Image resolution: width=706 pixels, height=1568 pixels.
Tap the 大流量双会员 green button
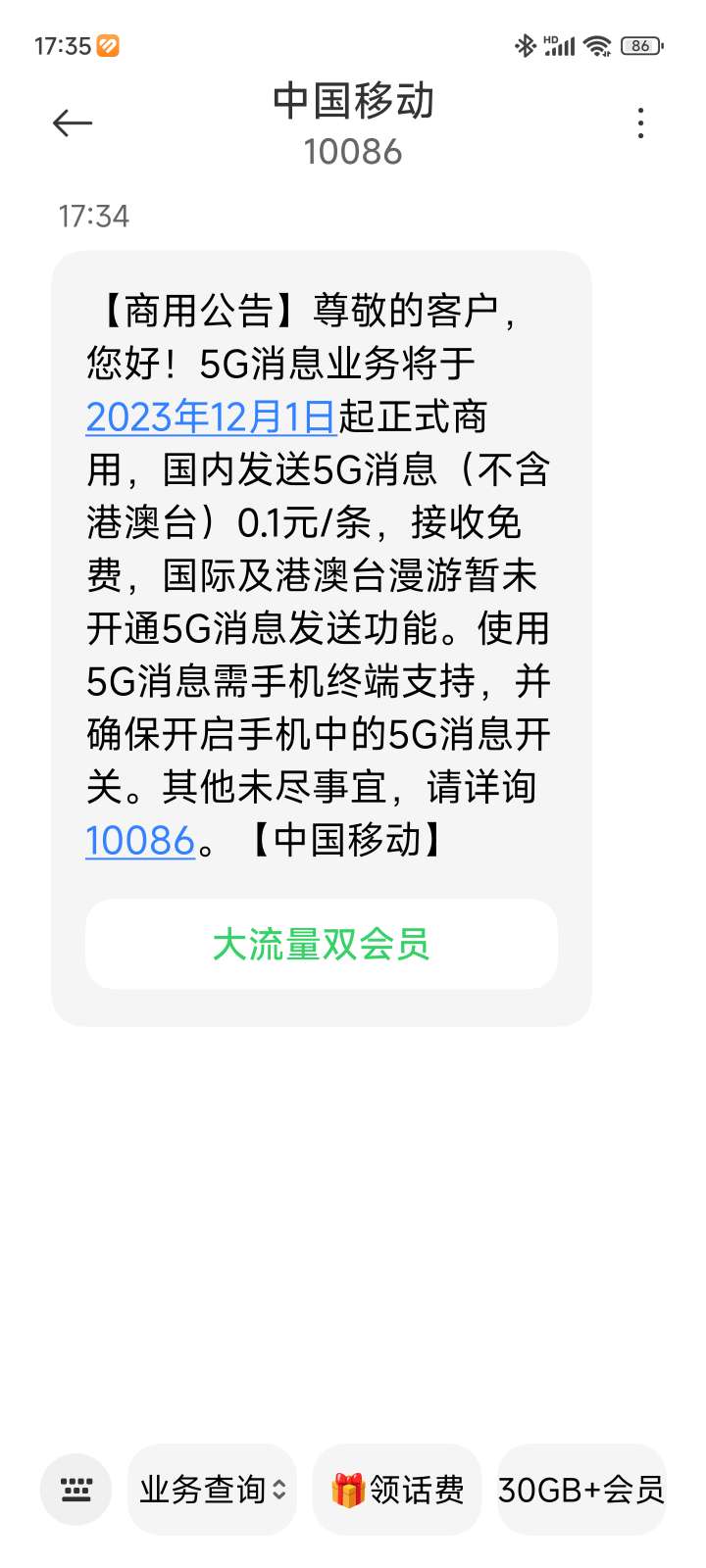coord(322,944)
